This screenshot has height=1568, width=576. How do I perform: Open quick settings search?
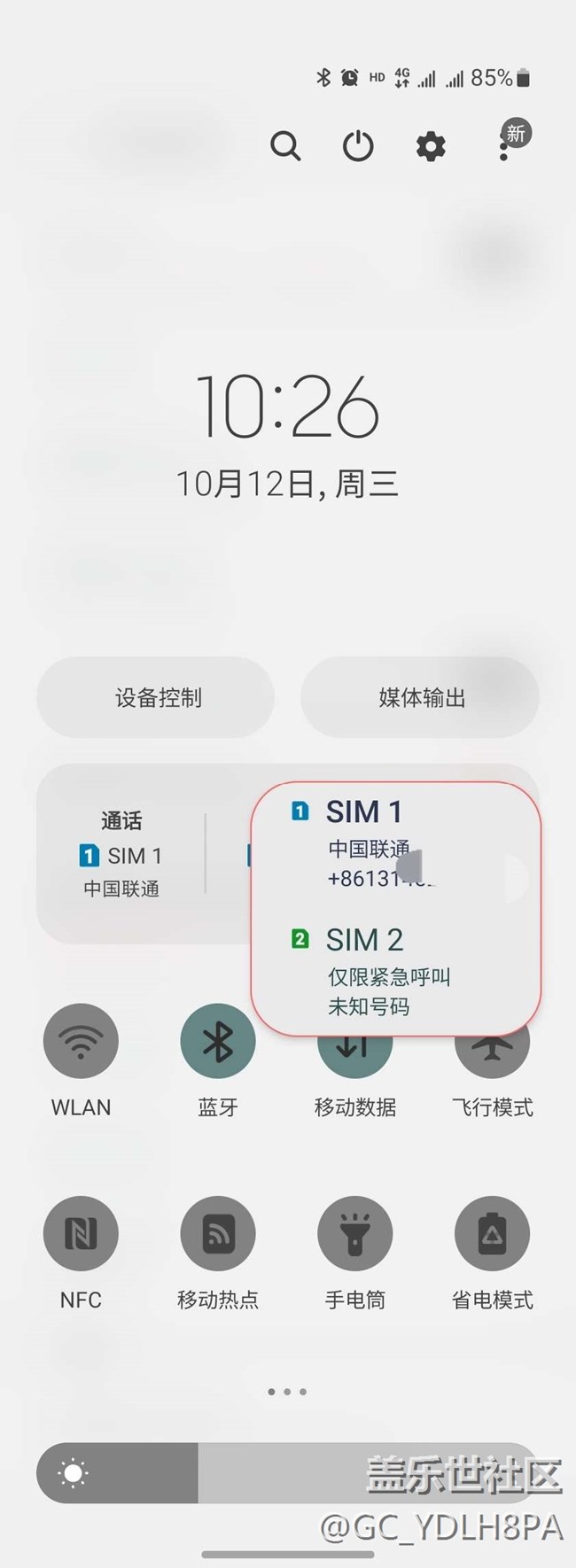(x=285, y=146)
